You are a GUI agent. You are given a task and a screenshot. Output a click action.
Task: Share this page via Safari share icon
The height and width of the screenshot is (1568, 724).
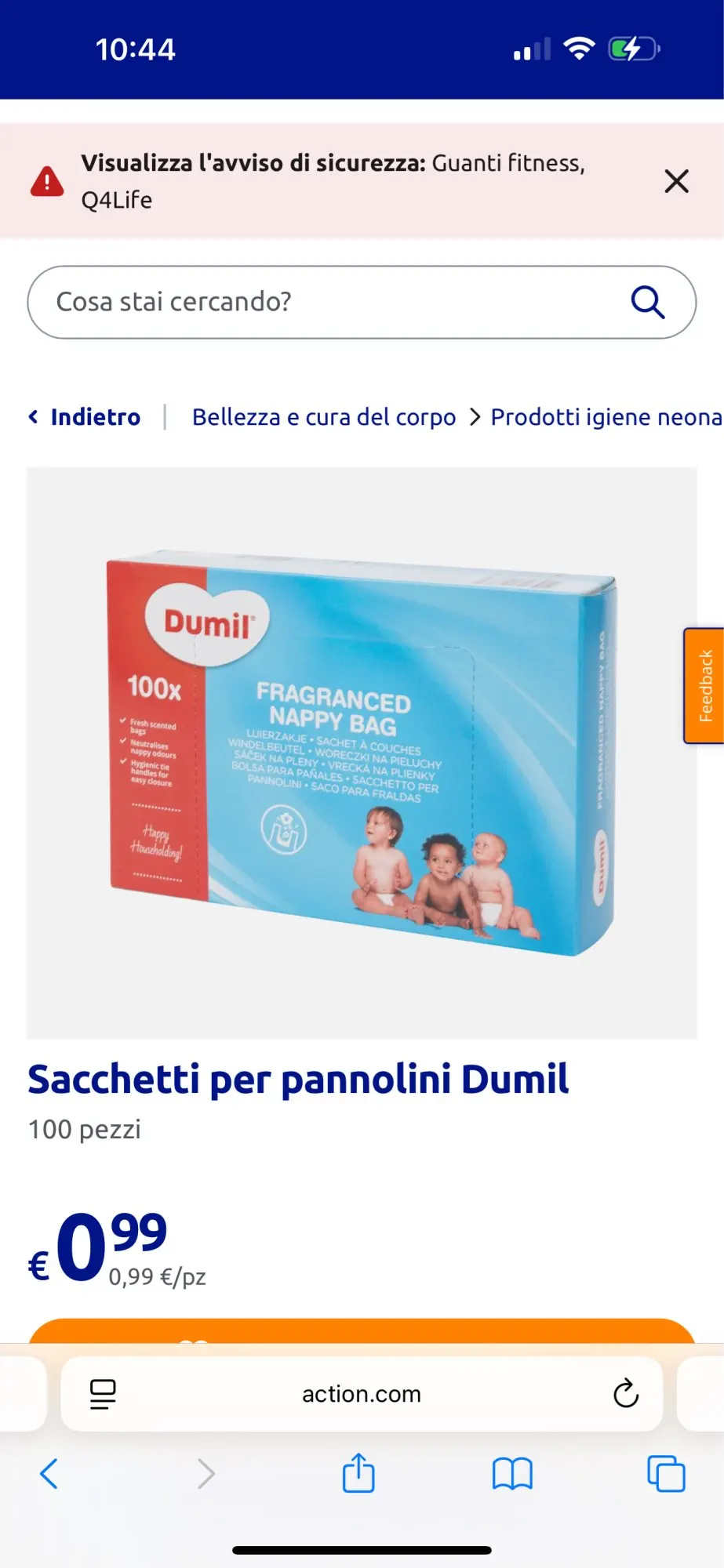coord(358,1472)
